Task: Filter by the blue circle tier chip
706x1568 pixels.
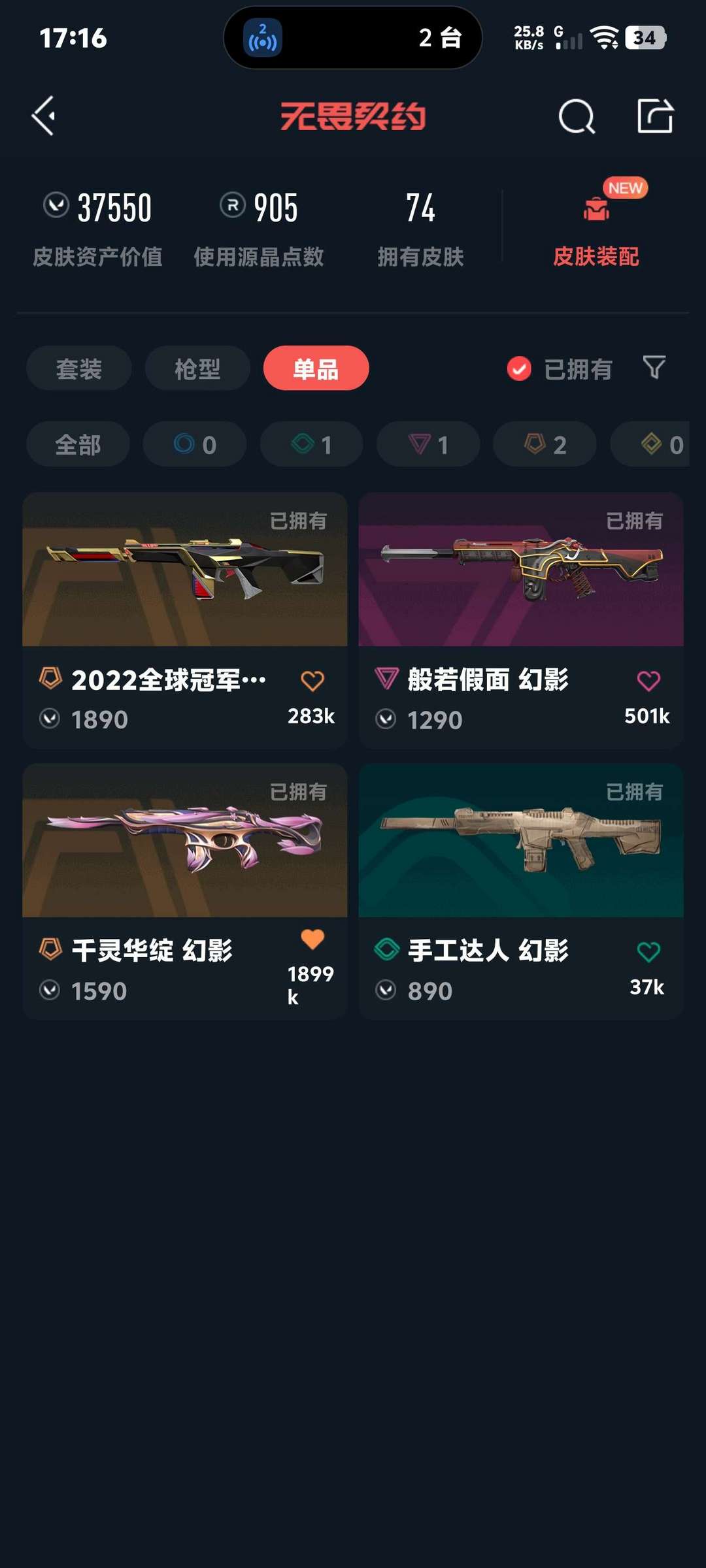Action: [x=195, y=445]
